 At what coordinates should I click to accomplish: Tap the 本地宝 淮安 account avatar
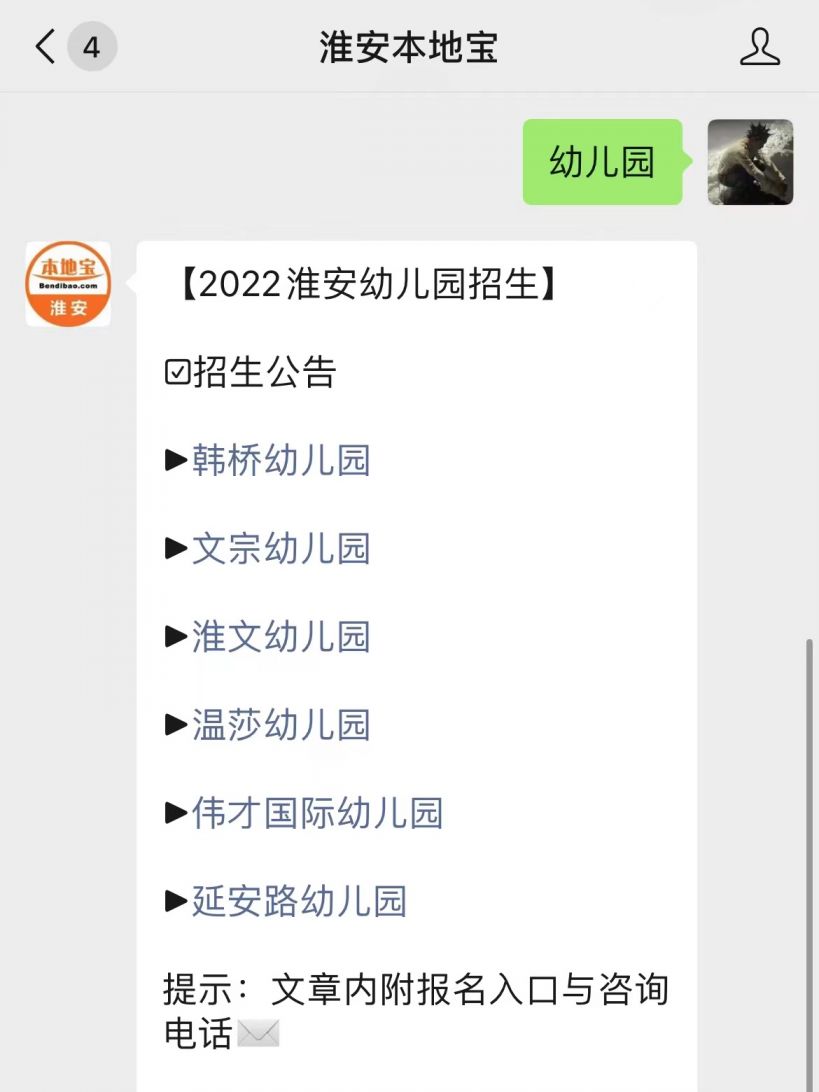(68, 284)
